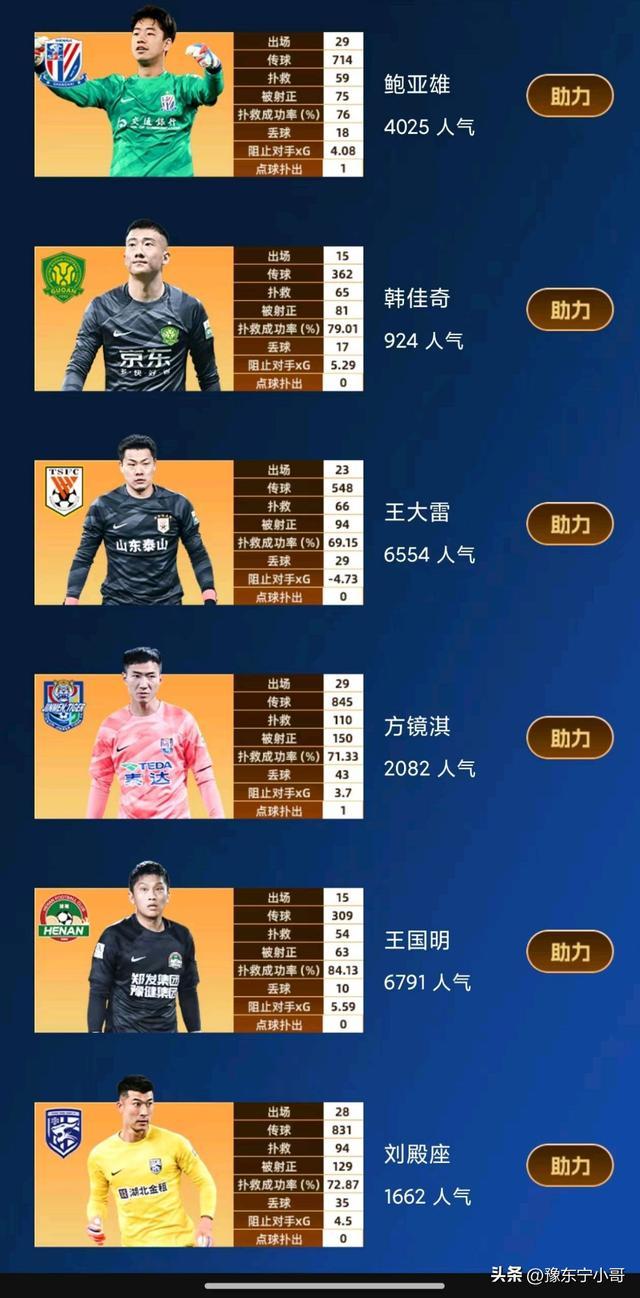Vote 助力 for 韩佳奇
Viewport: 640px width, 1298px height.
[x=570, y=310]
